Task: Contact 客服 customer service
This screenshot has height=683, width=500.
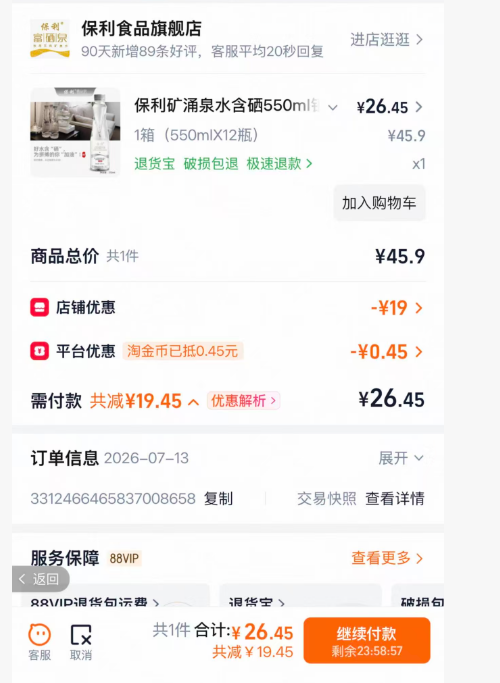Action: [40, 642]
